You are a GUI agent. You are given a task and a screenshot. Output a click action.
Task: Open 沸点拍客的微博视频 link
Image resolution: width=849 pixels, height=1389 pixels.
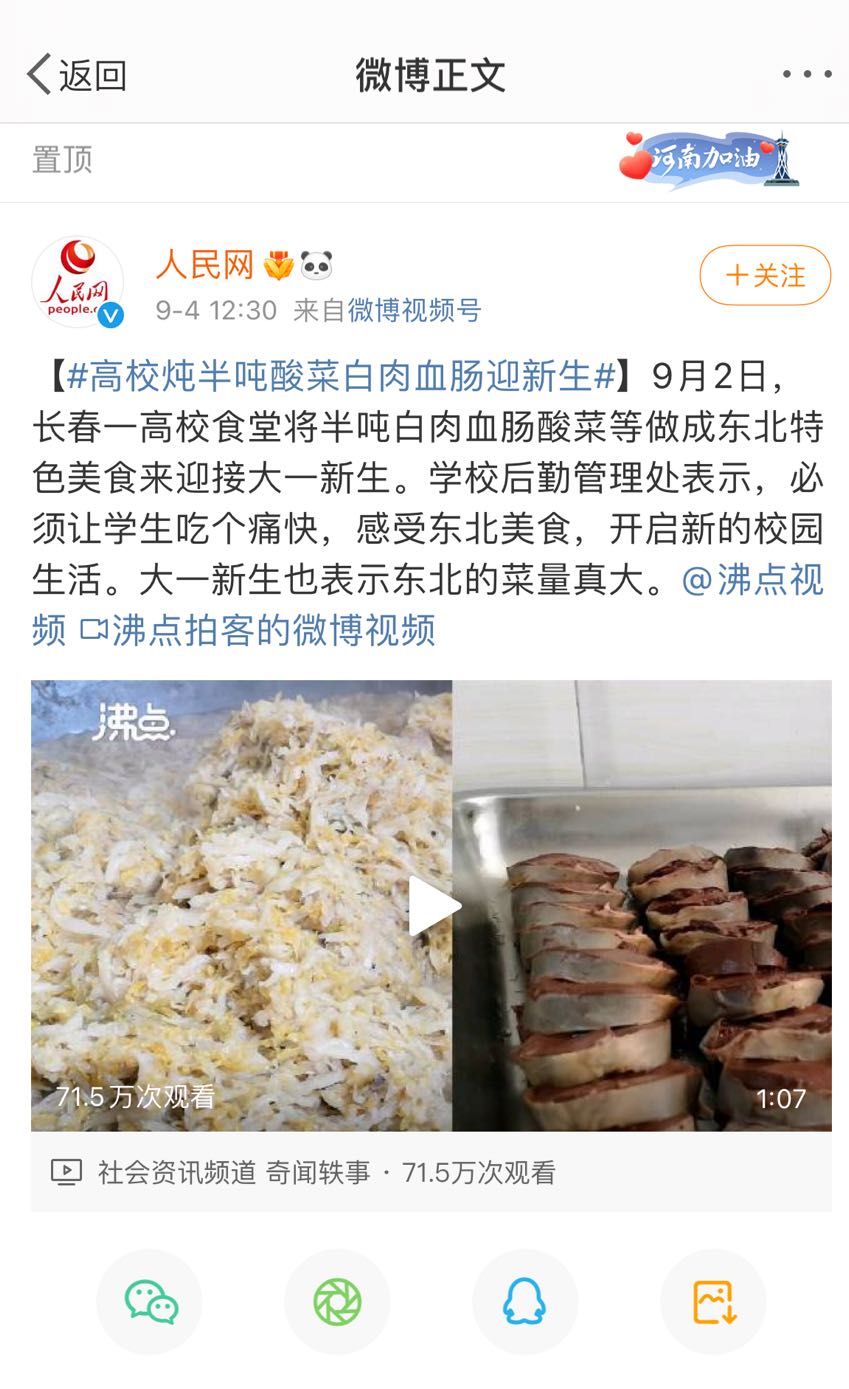click(270, 631)
